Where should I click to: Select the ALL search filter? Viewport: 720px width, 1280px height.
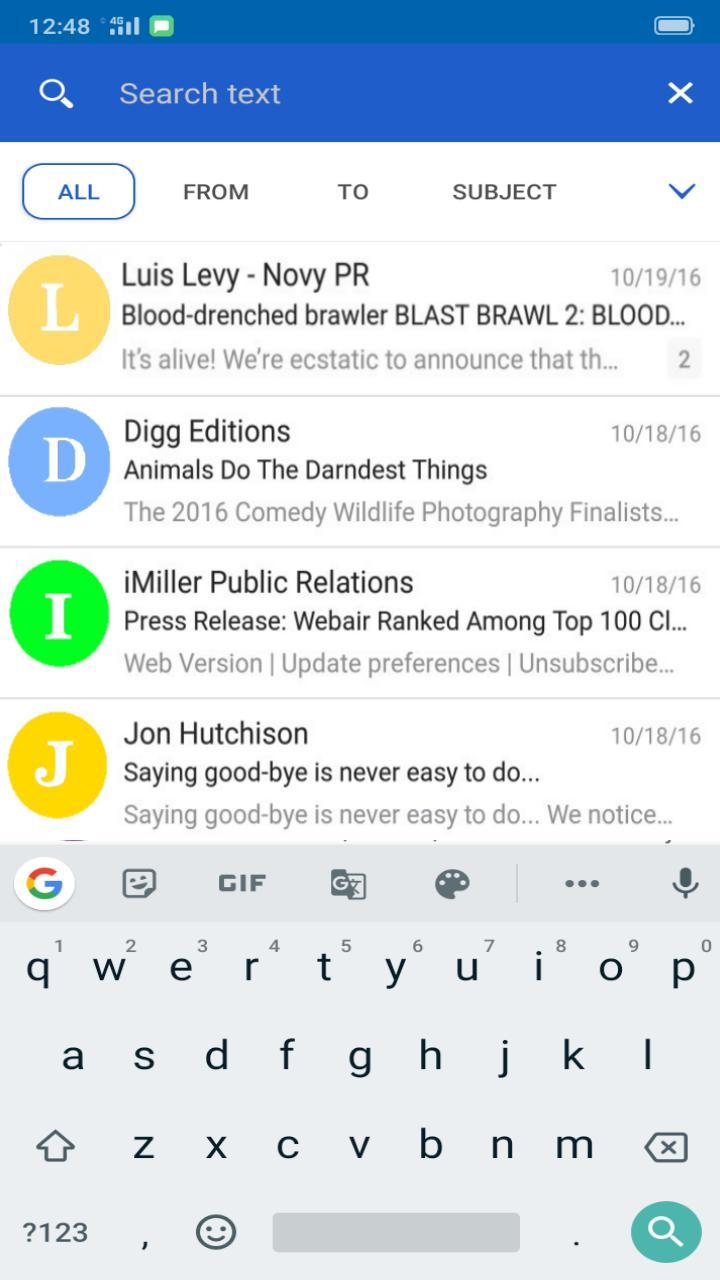(x=78, y=191)
